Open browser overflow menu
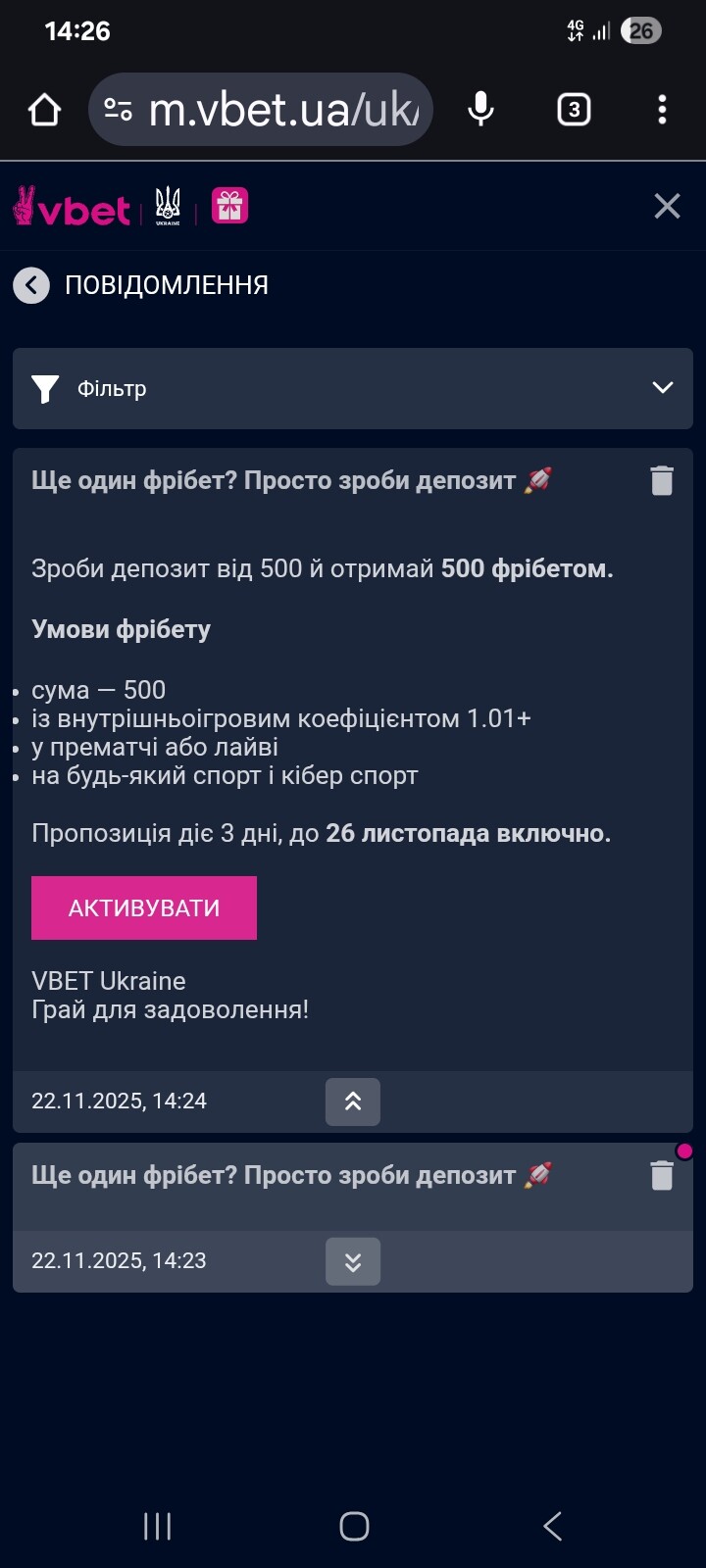The image size is (706, 1568). click(662, 110)
